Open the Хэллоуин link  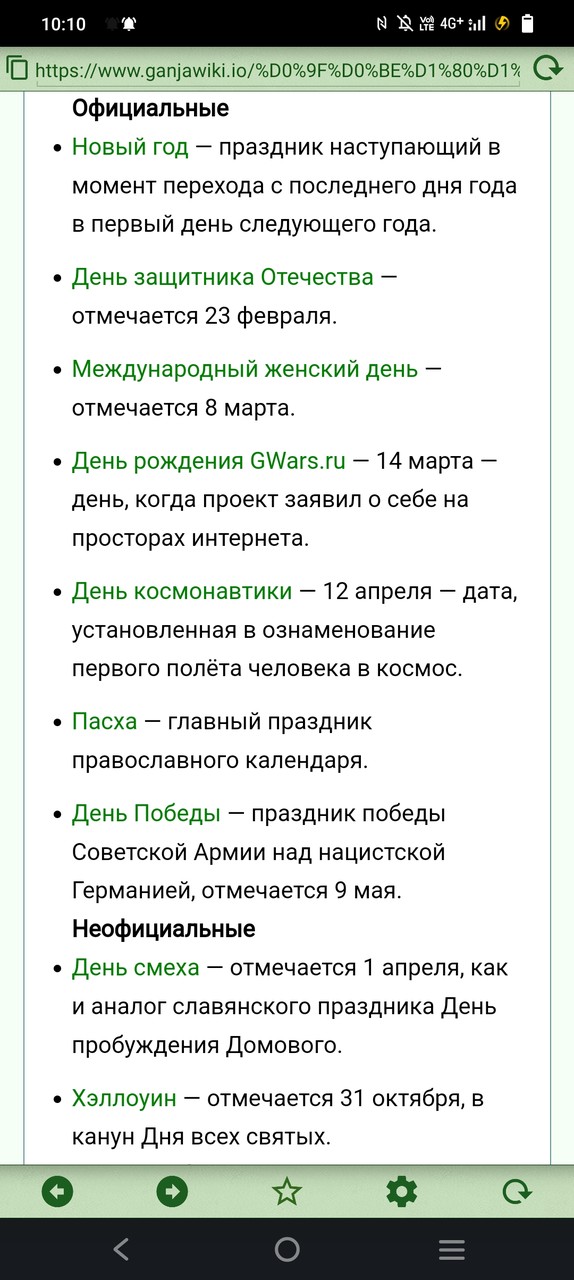tap(124, 1098)
